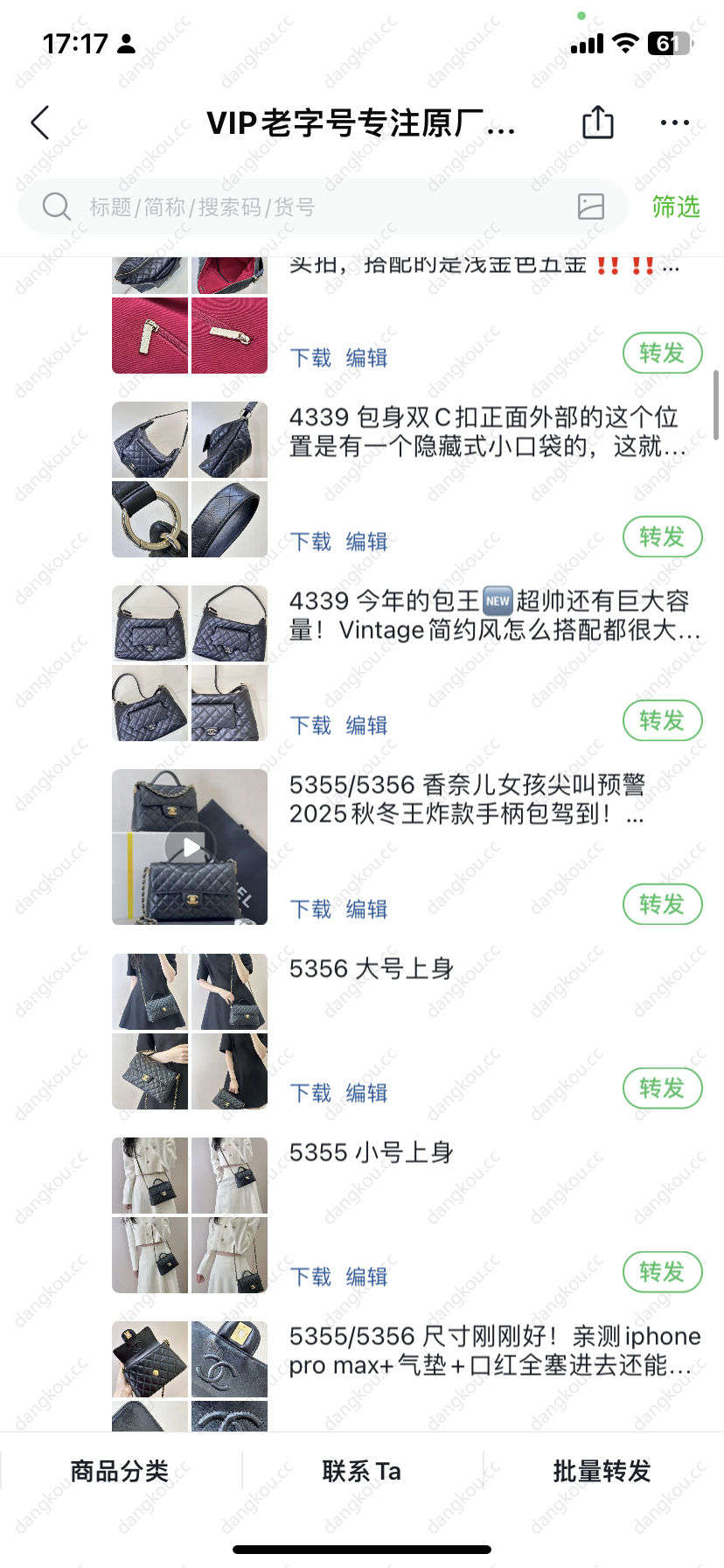Open the first photo of 5355 小号上身
The height and width of the screenshot is (1568, 724).
coord(150,1175)
